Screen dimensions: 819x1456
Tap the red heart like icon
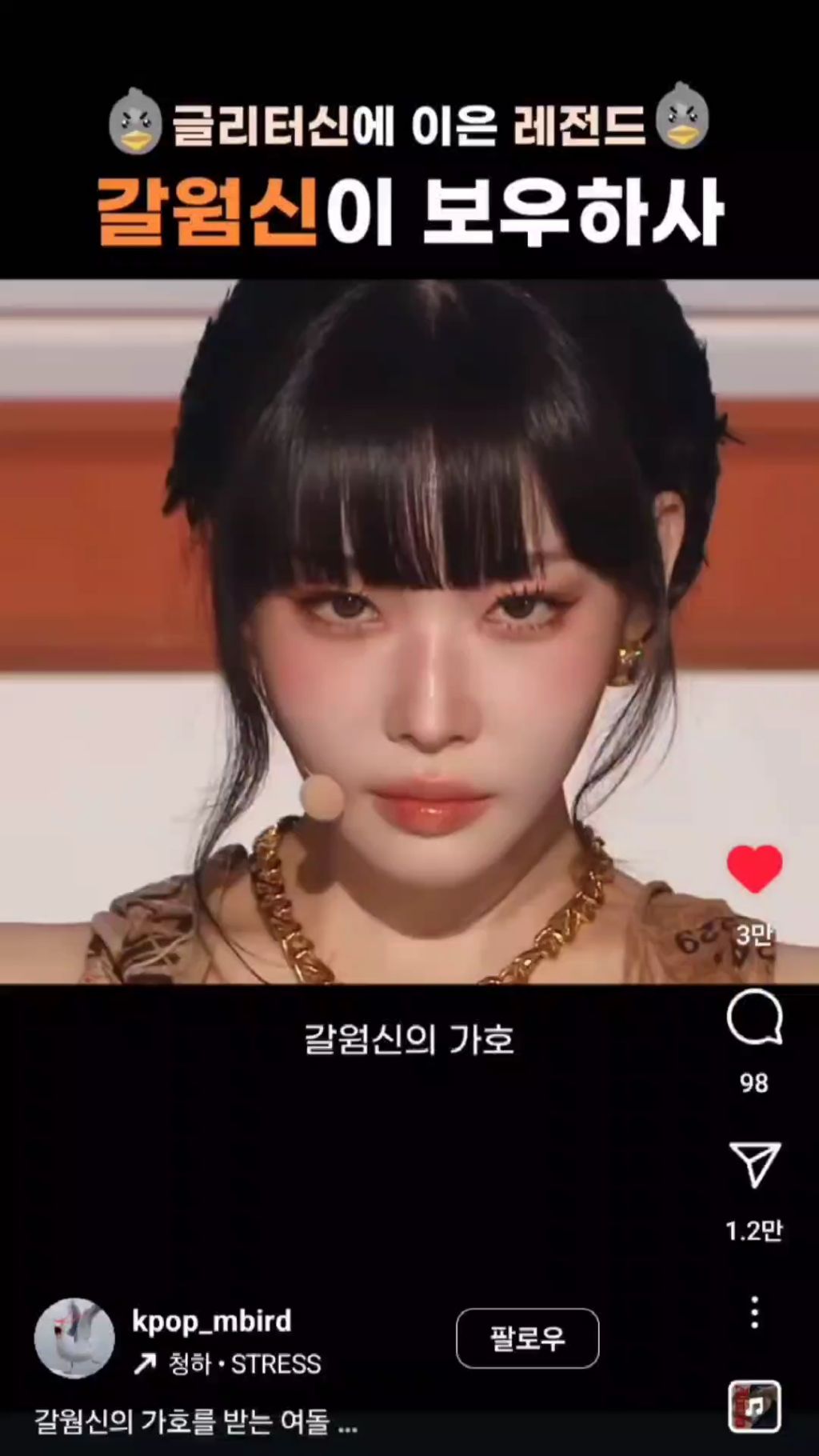(x=754, y=869)
